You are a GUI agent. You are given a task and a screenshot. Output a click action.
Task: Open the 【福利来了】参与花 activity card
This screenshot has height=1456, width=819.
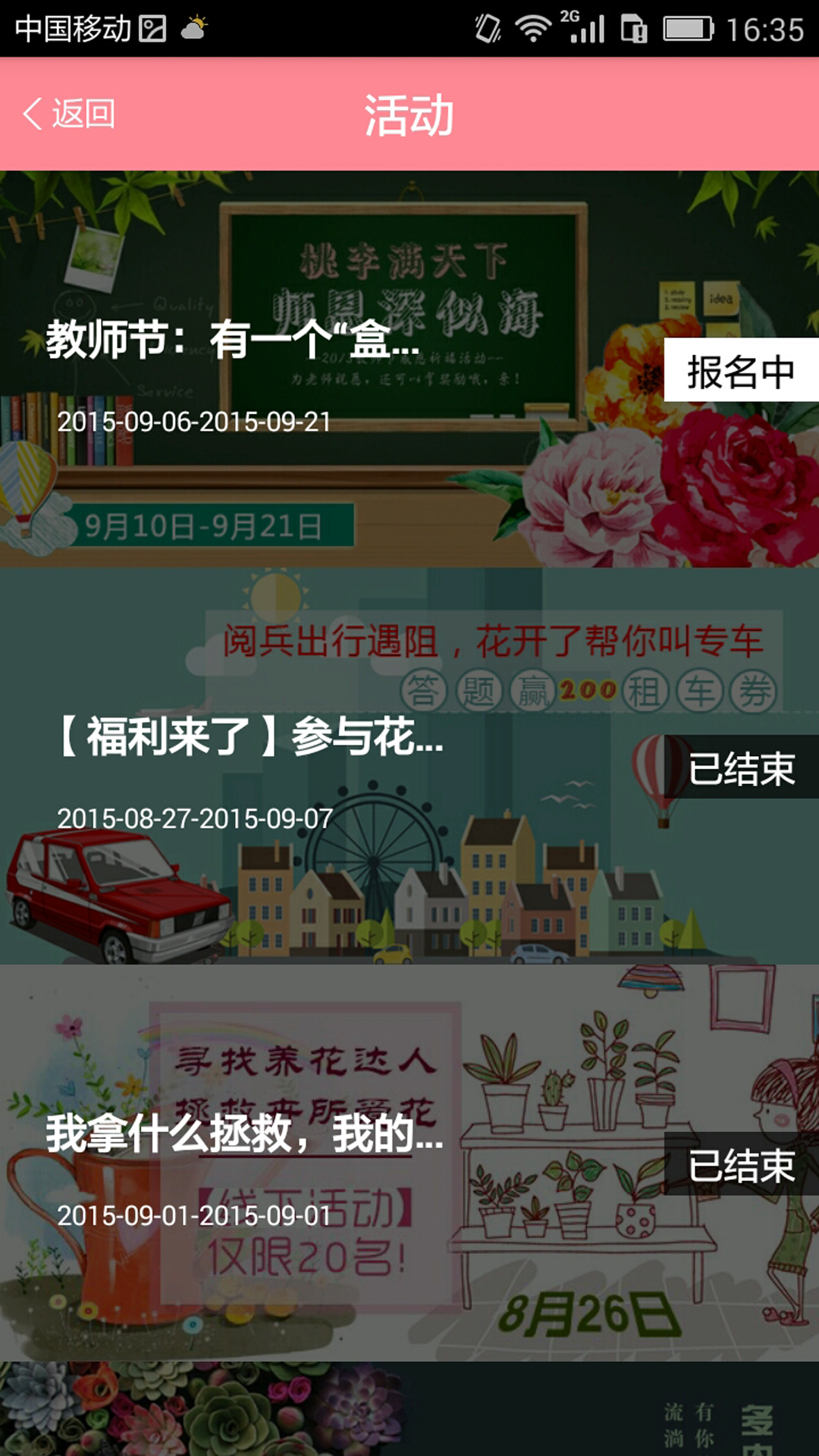409,766
